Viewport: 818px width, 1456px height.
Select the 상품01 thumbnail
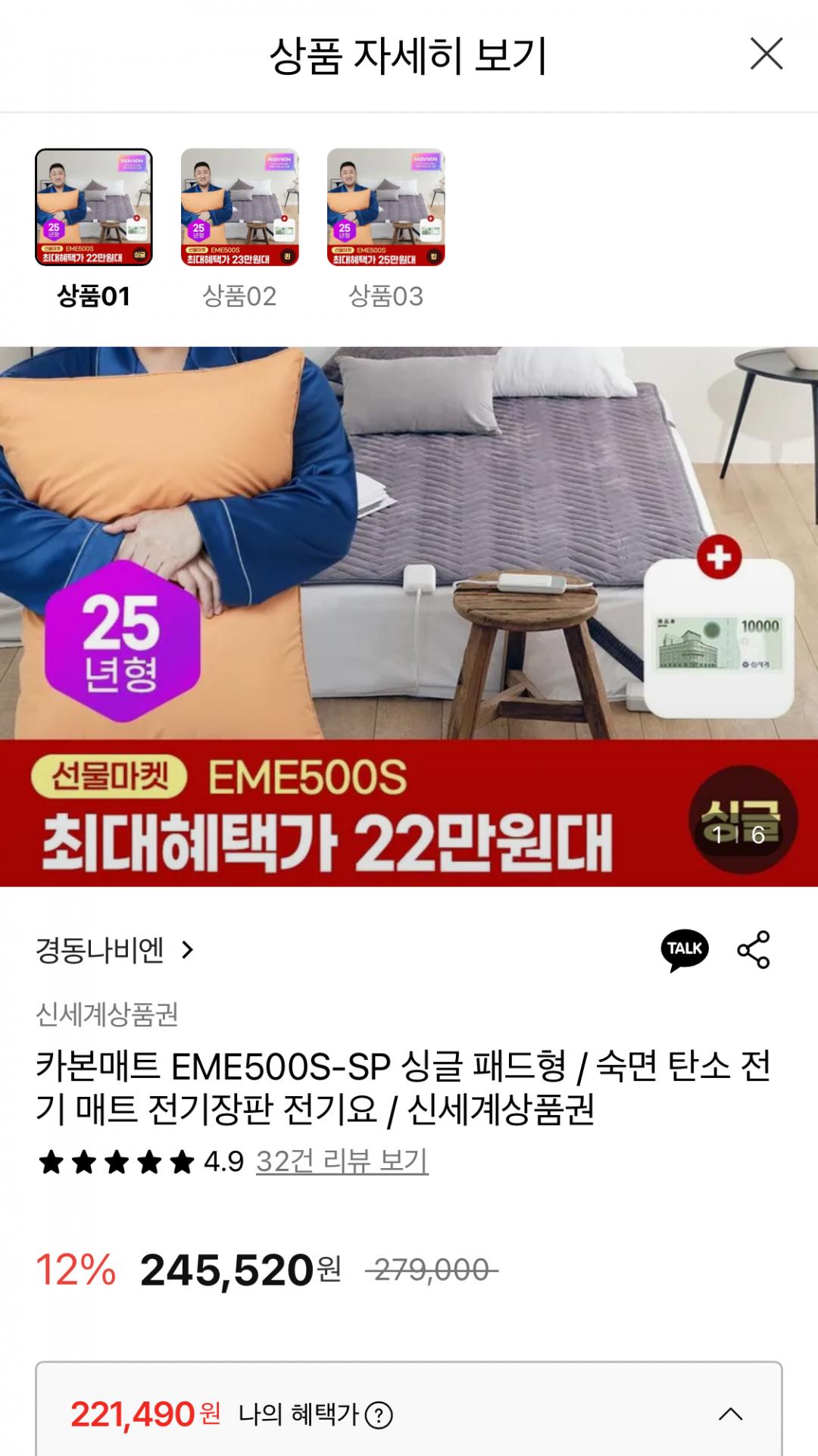pos(94,208)
